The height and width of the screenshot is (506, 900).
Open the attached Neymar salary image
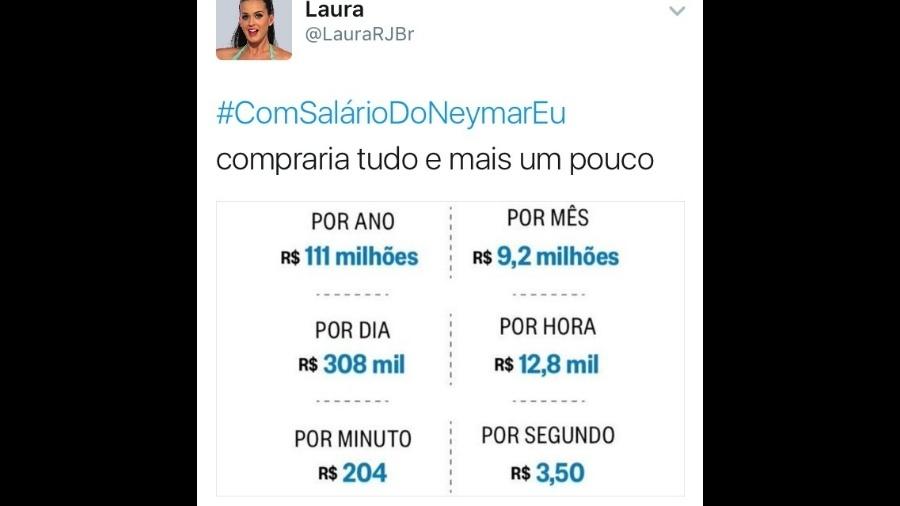click(450, 348)
